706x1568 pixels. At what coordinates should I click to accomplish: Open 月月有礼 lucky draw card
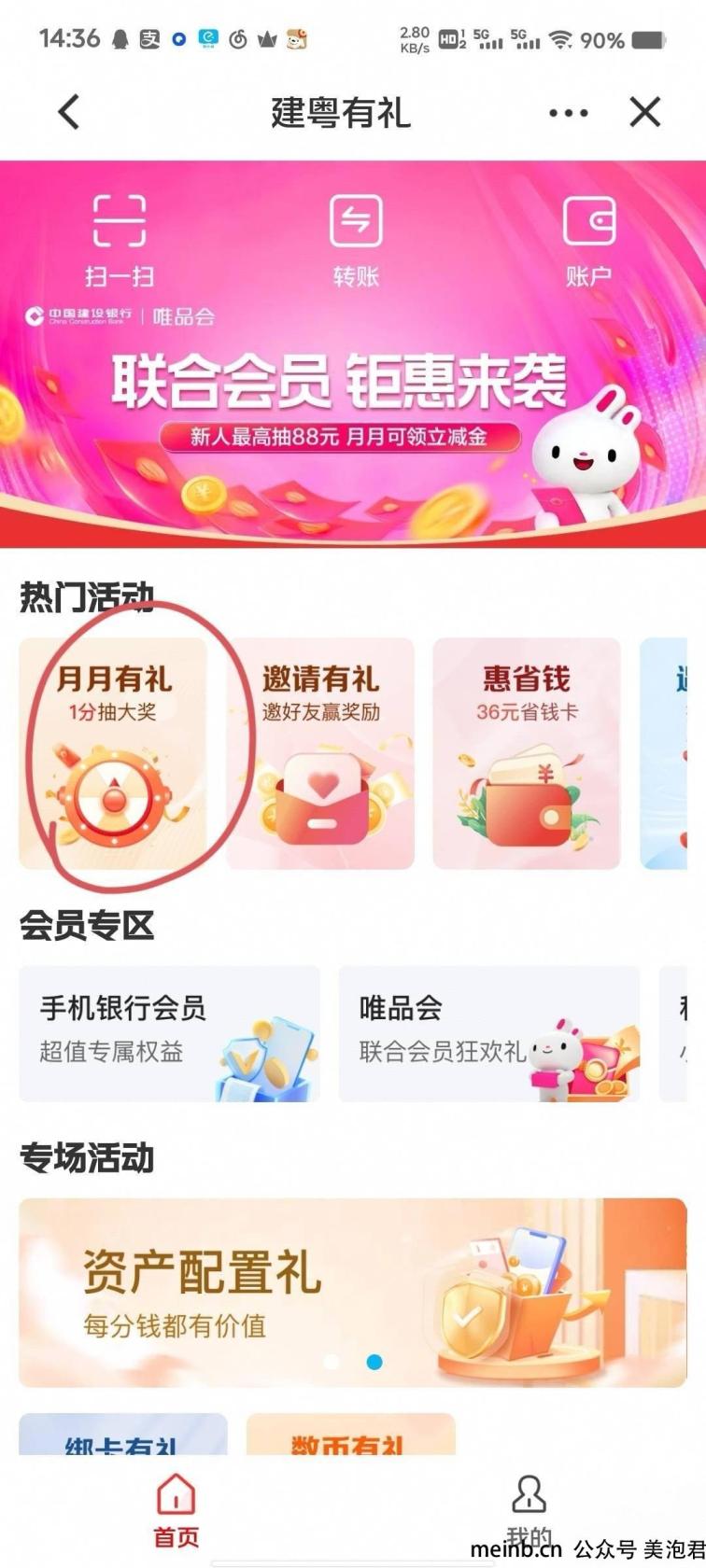113,753
